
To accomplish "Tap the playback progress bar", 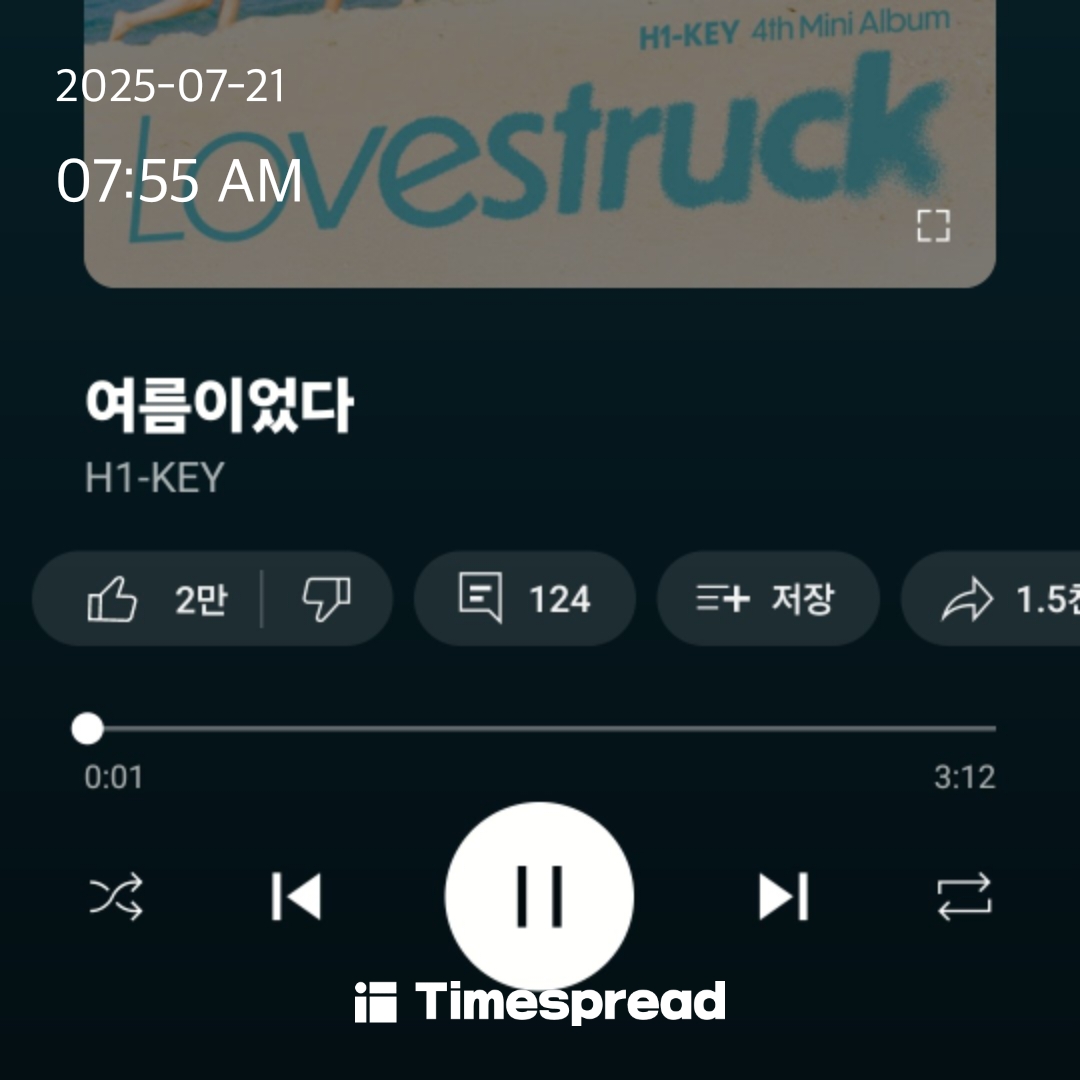I will (540, 729).
